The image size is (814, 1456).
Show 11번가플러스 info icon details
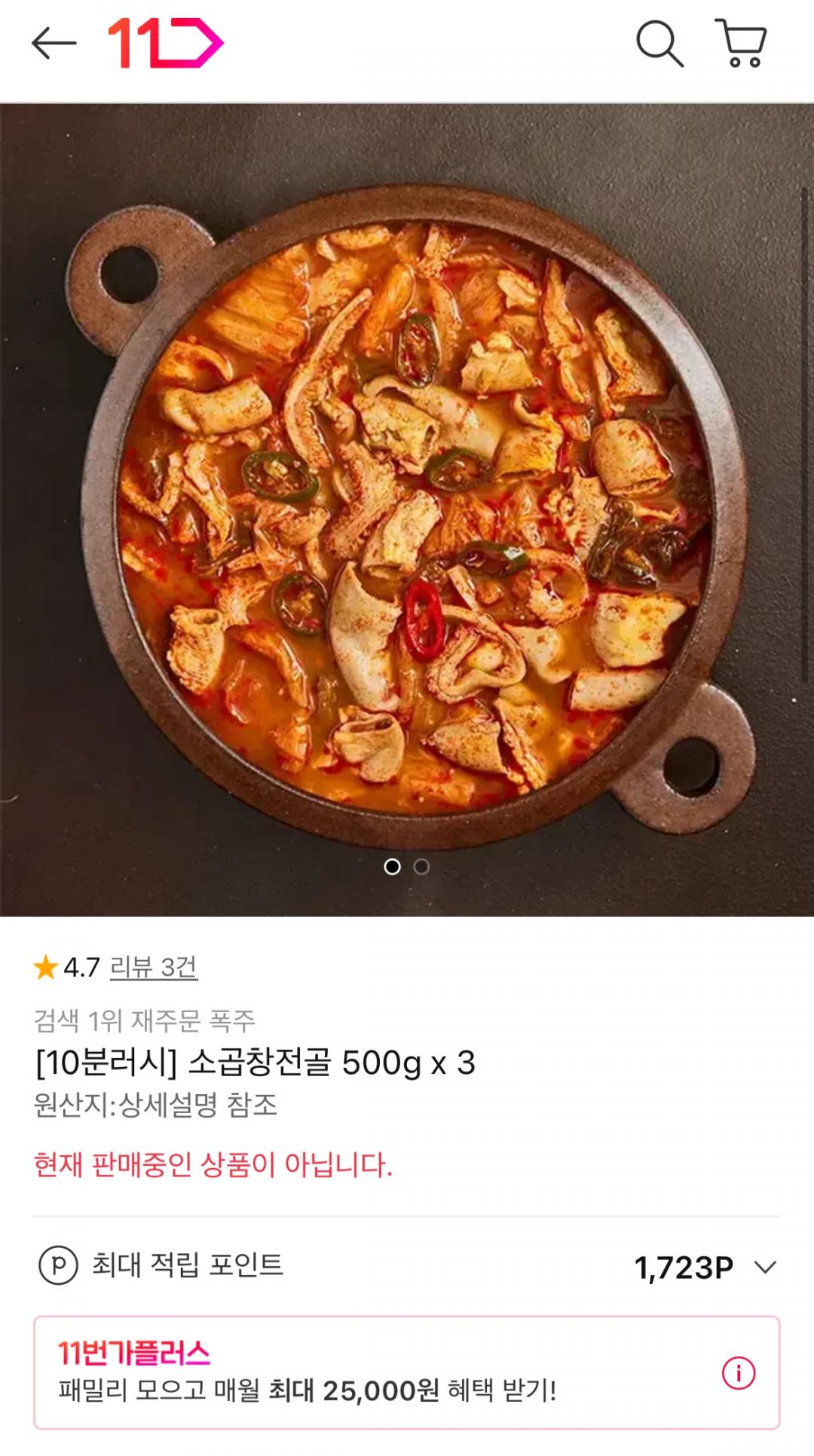738,1373
